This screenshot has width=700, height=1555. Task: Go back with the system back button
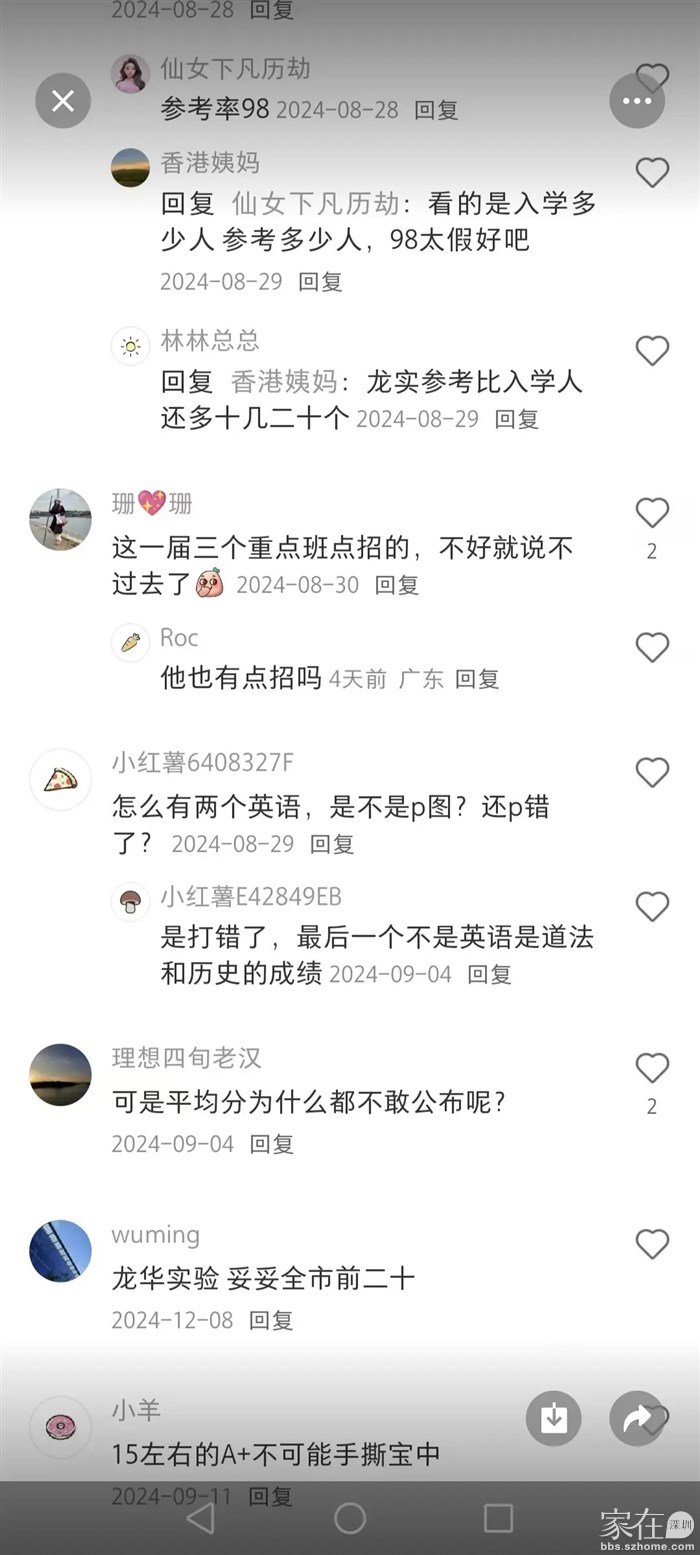tap(201, 1518)
